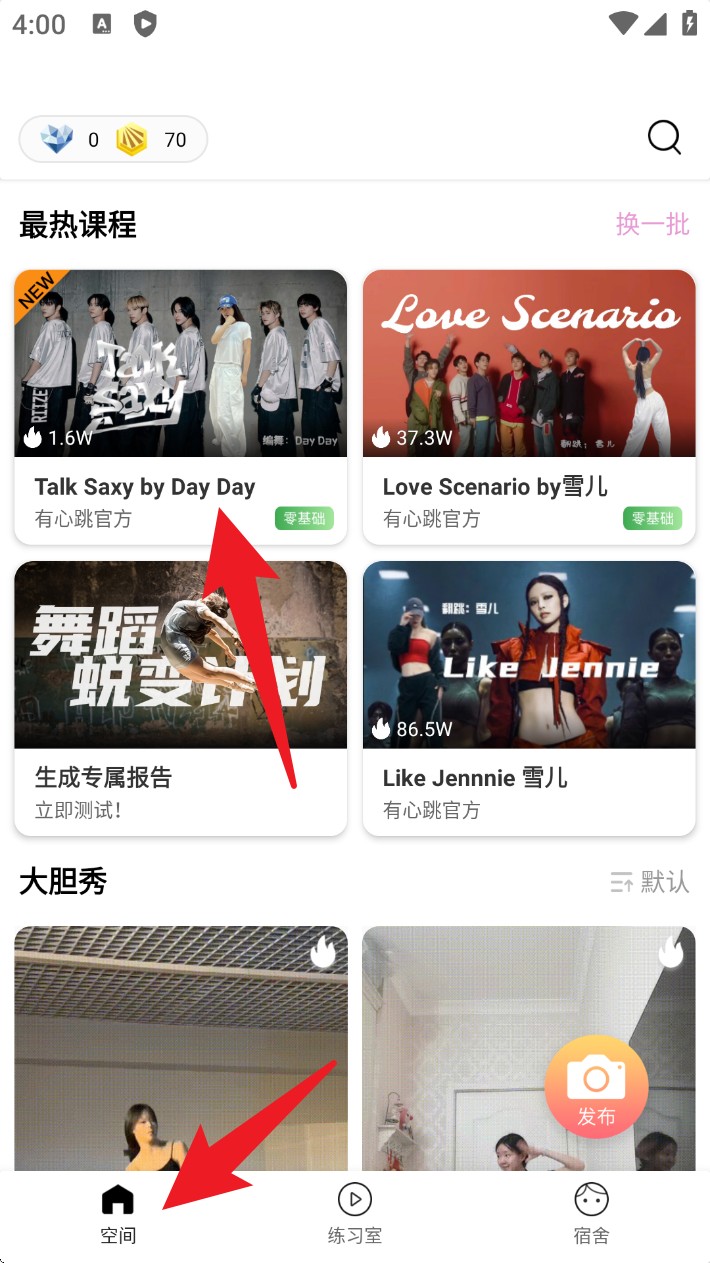Image resolution: width=710 pixels, height=1263 pixels.
Task: Switch to the 练习室 tab
Action: point(355,1213)
